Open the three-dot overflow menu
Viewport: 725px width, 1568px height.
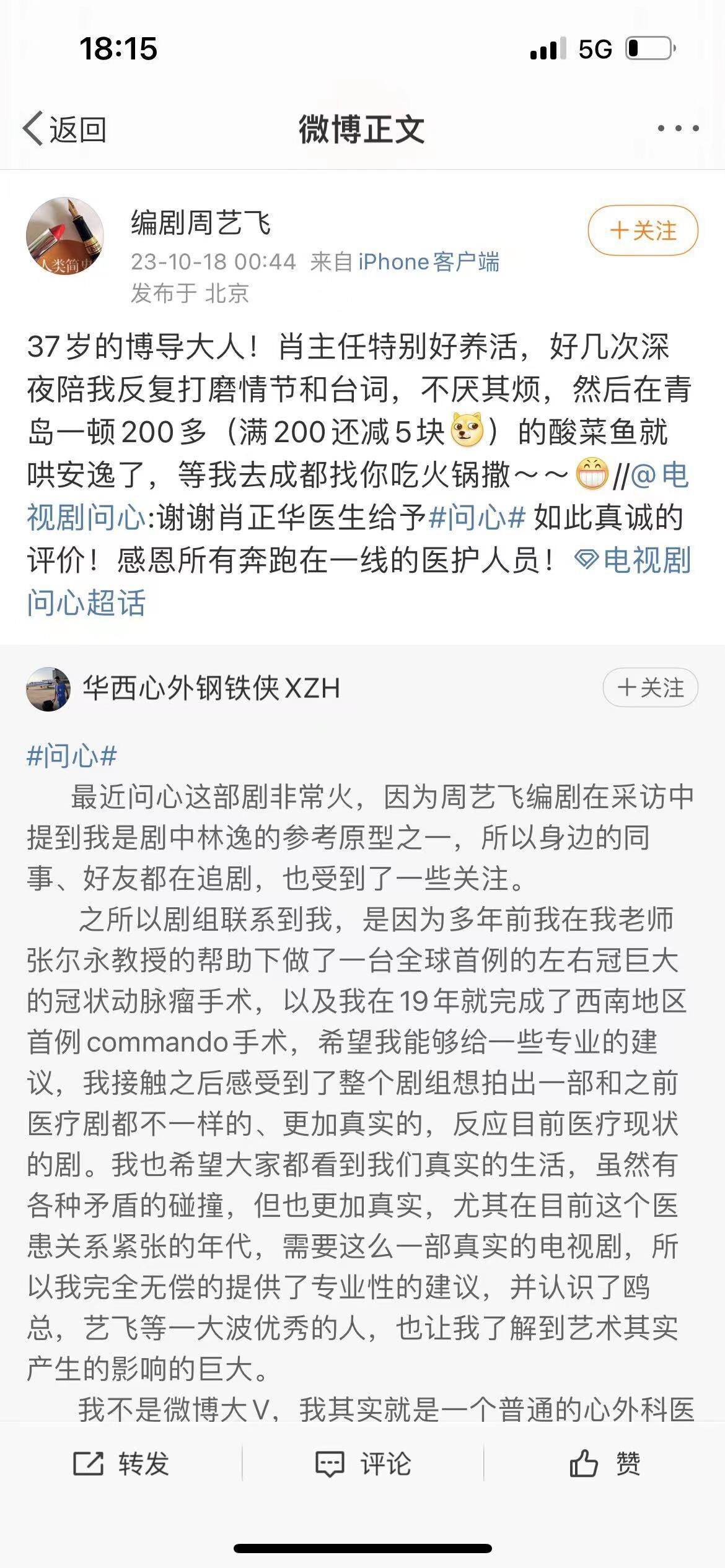678,129
